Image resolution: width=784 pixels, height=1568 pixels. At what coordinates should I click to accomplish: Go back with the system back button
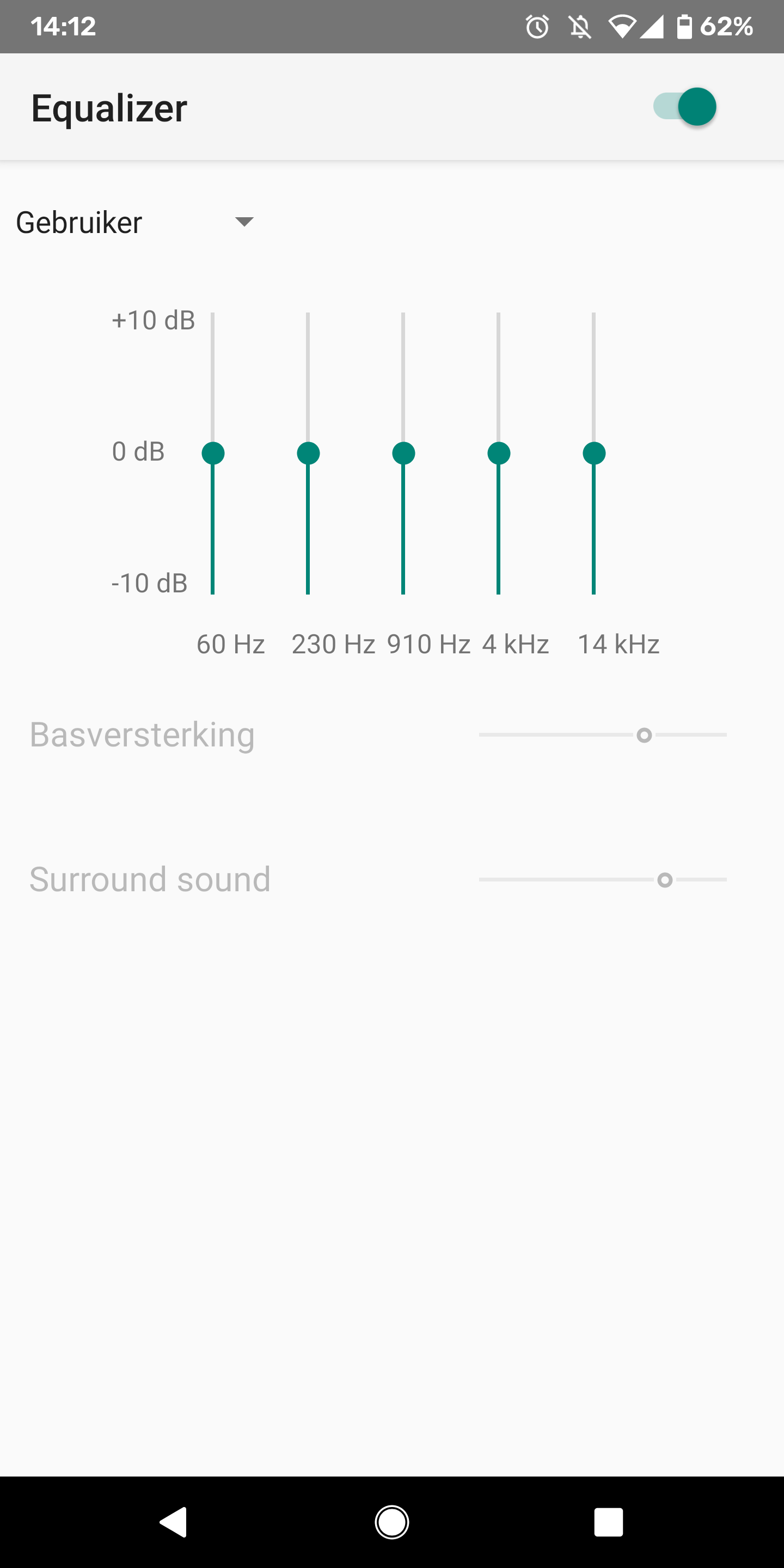click(x=174, y=1522)
